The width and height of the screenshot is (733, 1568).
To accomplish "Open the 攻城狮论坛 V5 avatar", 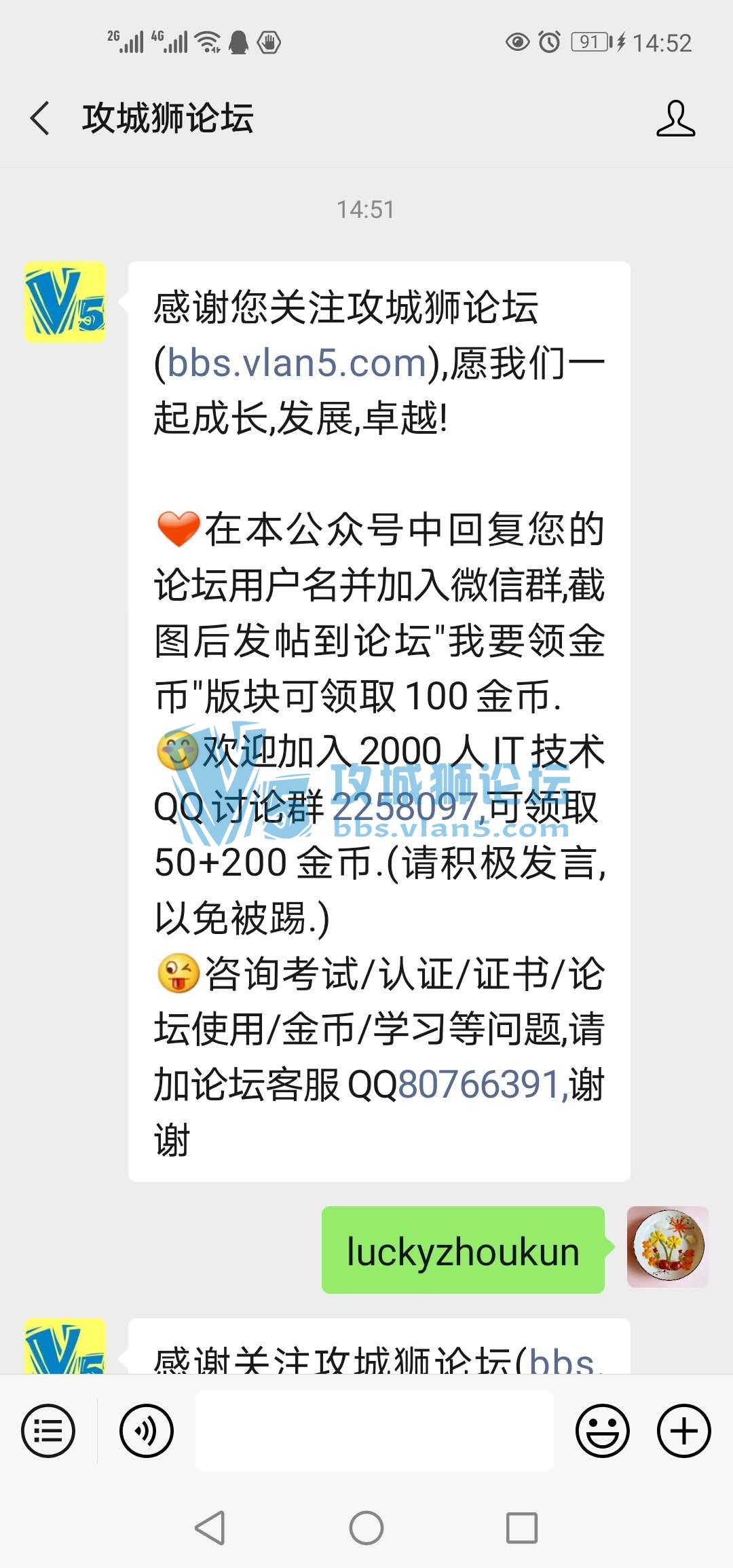I will point(65,302).
